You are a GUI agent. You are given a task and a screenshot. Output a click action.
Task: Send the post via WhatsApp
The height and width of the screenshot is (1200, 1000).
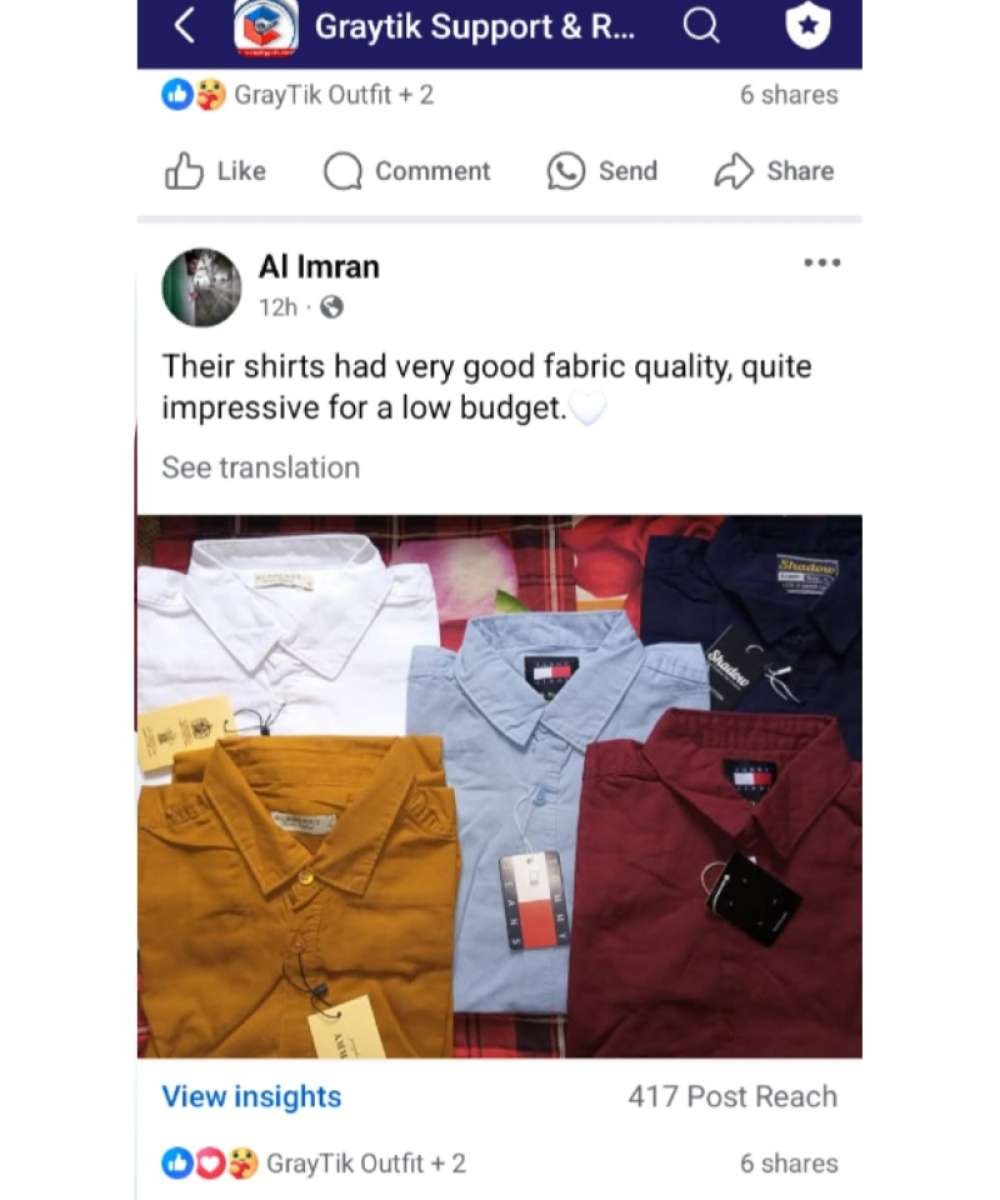602,171
